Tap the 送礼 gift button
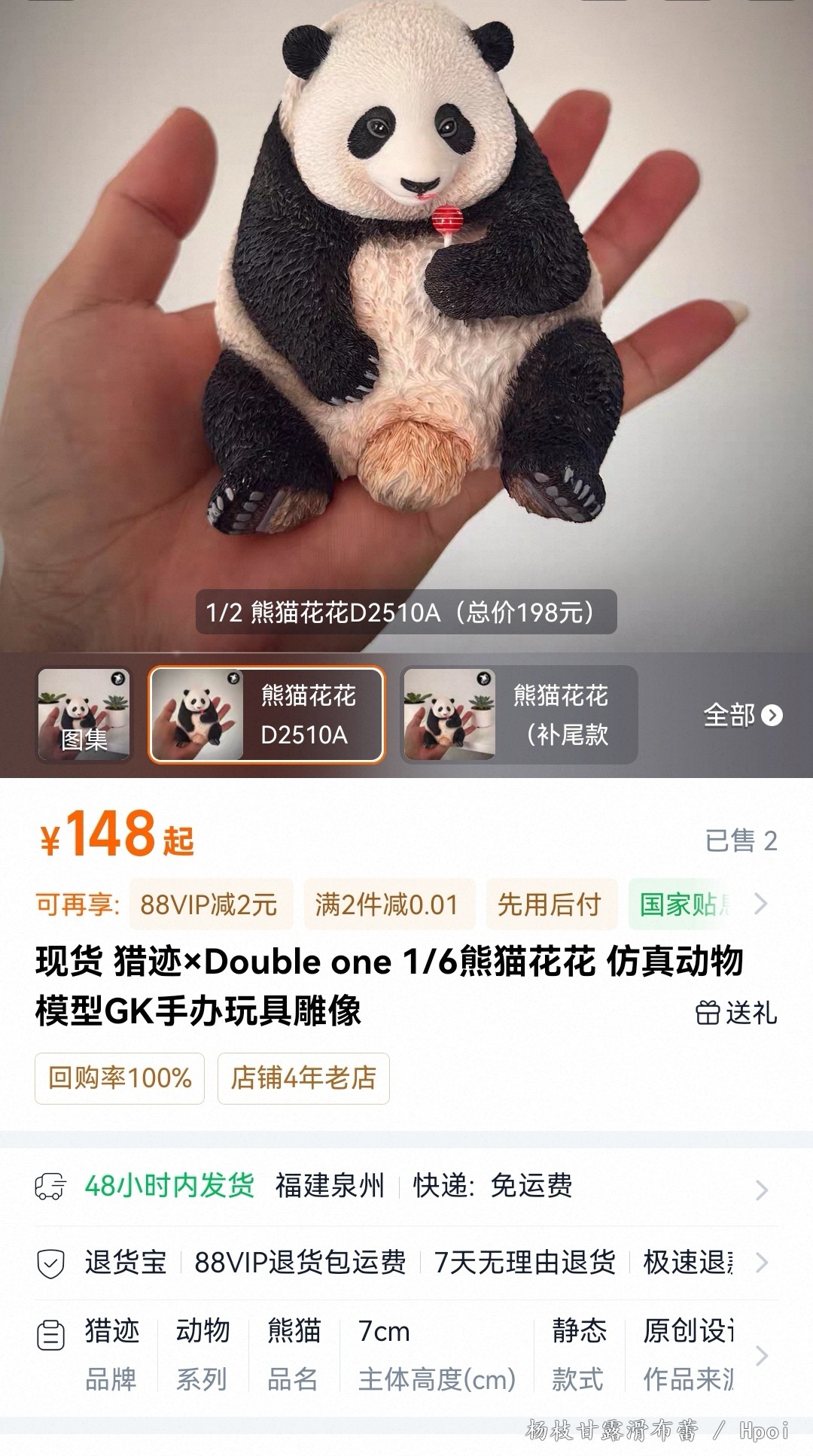The height and width of the screenshot is (1456, 813). 736,1013
